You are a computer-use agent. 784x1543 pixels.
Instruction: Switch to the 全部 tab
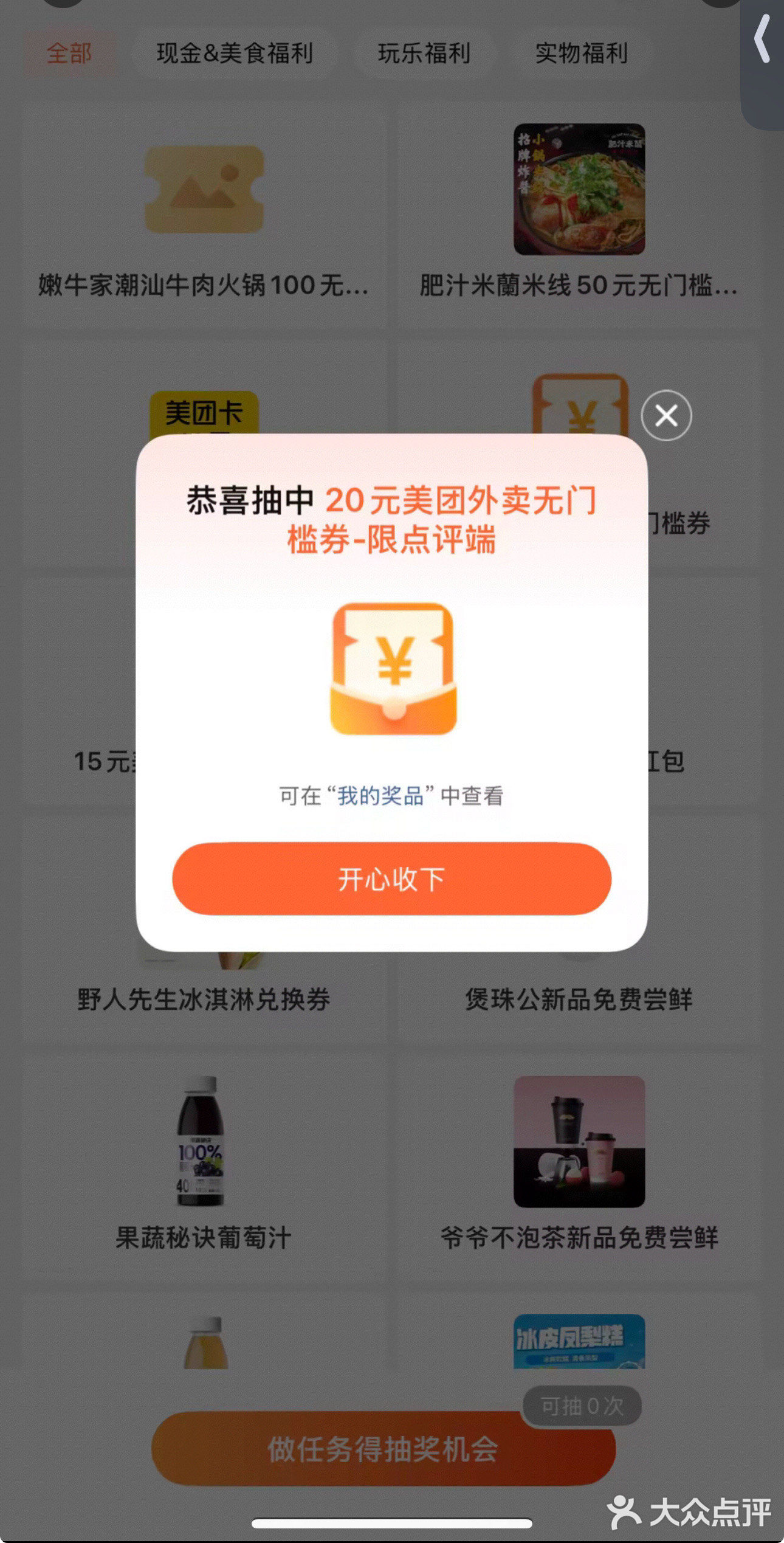coord(69,54)
